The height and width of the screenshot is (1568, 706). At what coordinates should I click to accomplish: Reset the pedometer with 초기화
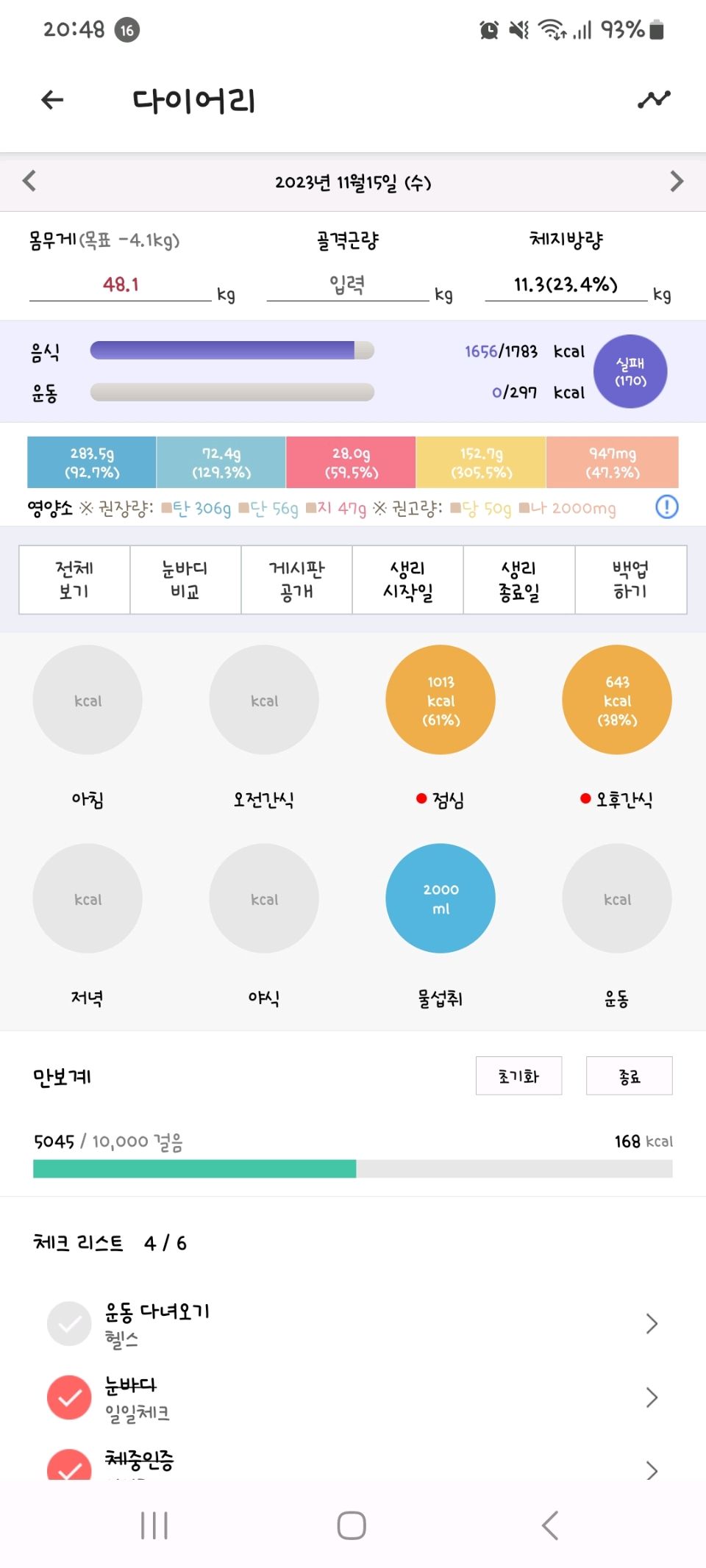tap(518, 1076)
